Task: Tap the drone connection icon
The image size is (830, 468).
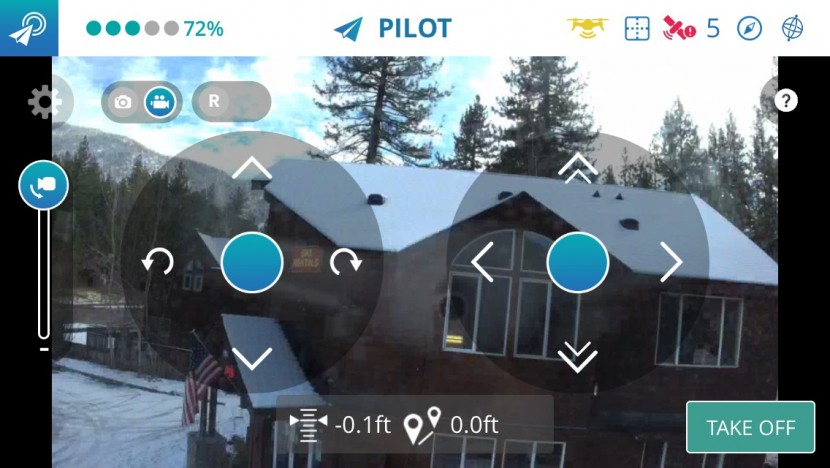Action: [x=588, y=28]
